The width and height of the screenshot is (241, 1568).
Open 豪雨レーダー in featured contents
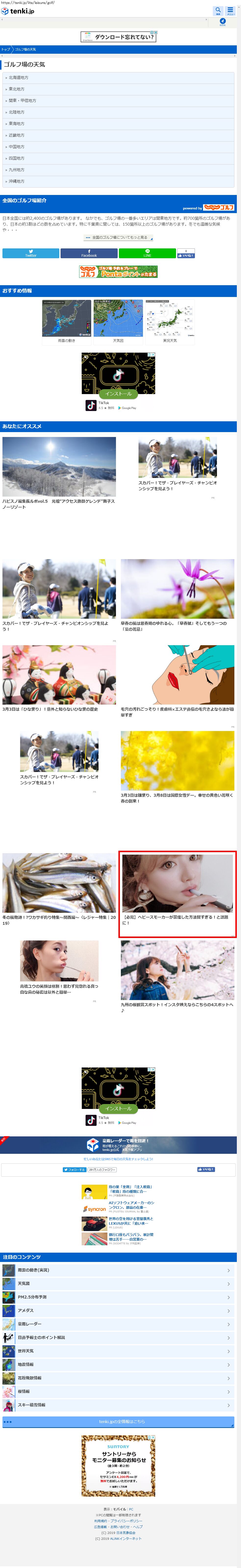[119, 1324]
